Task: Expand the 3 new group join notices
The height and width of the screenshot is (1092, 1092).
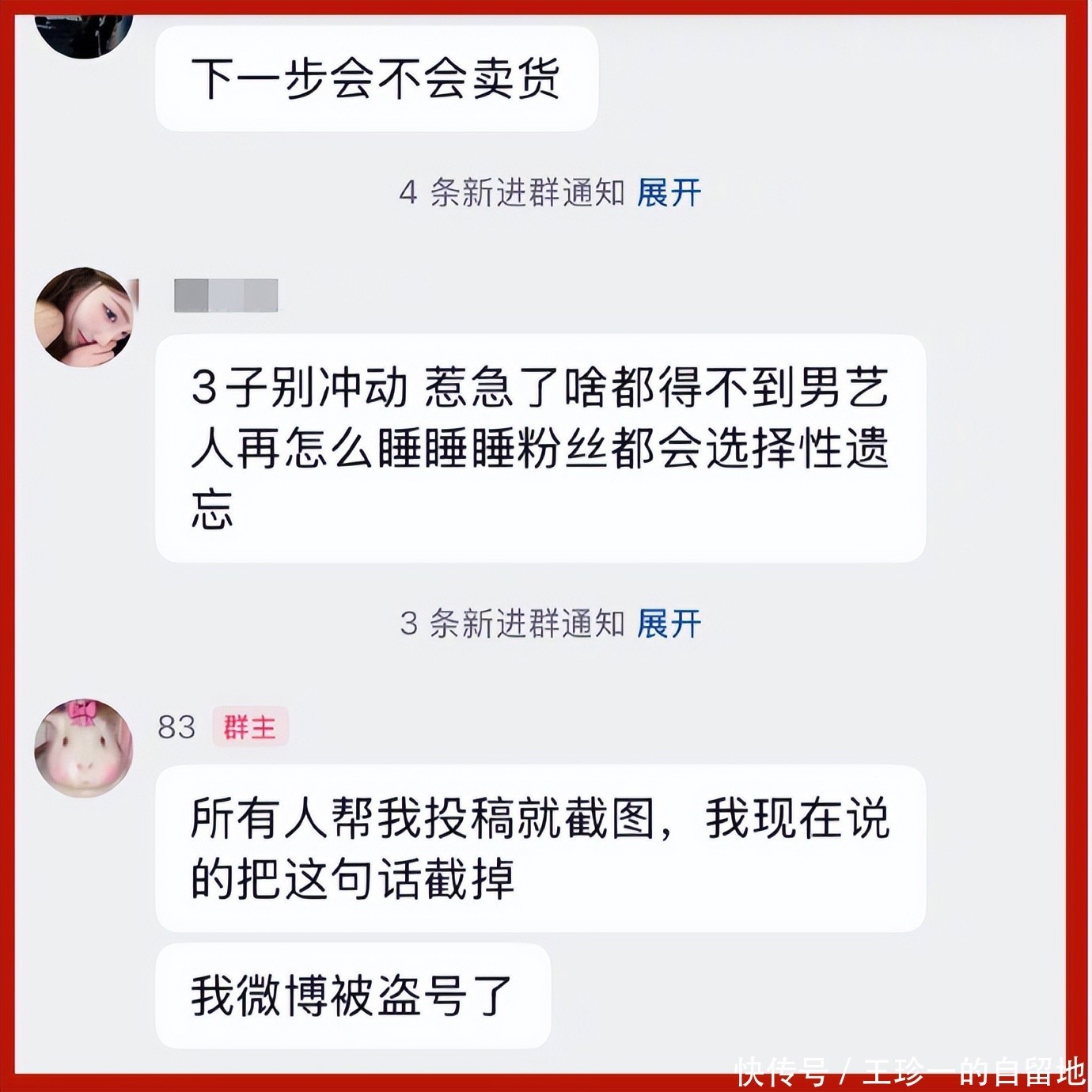Action: point(669,624)
